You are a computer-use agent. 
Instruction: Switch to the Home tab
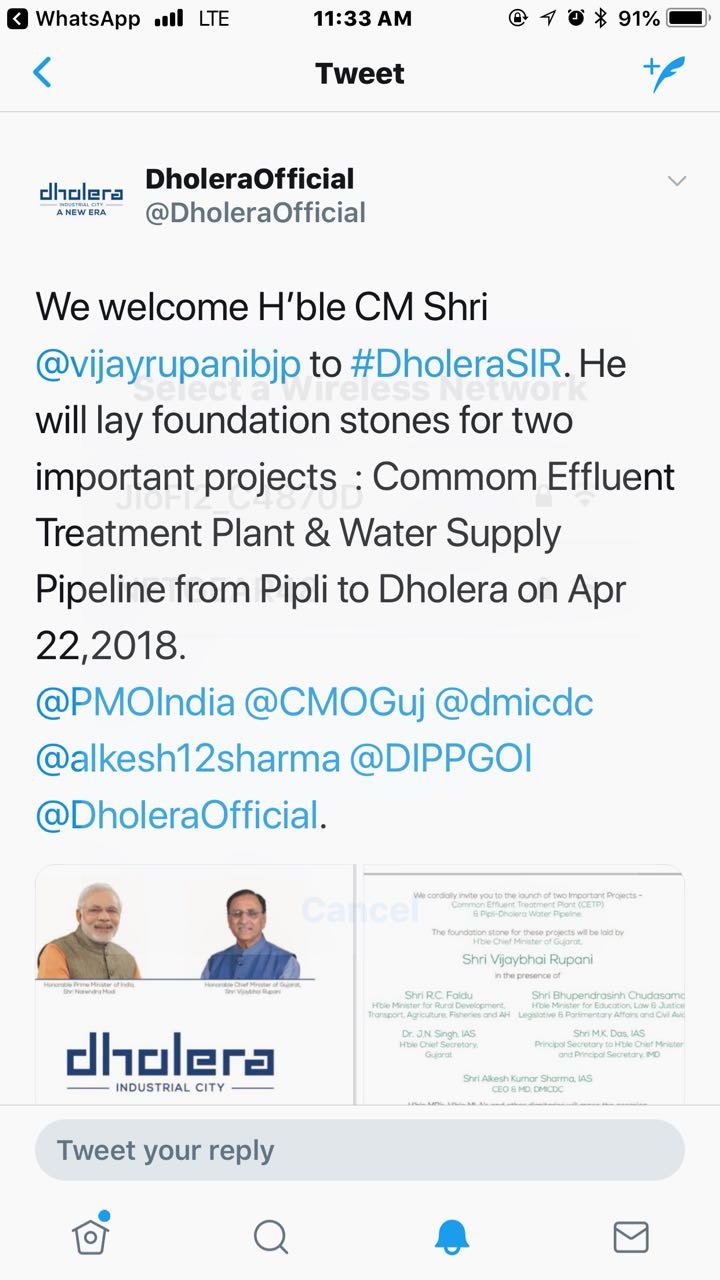[x=90, y=1236]
